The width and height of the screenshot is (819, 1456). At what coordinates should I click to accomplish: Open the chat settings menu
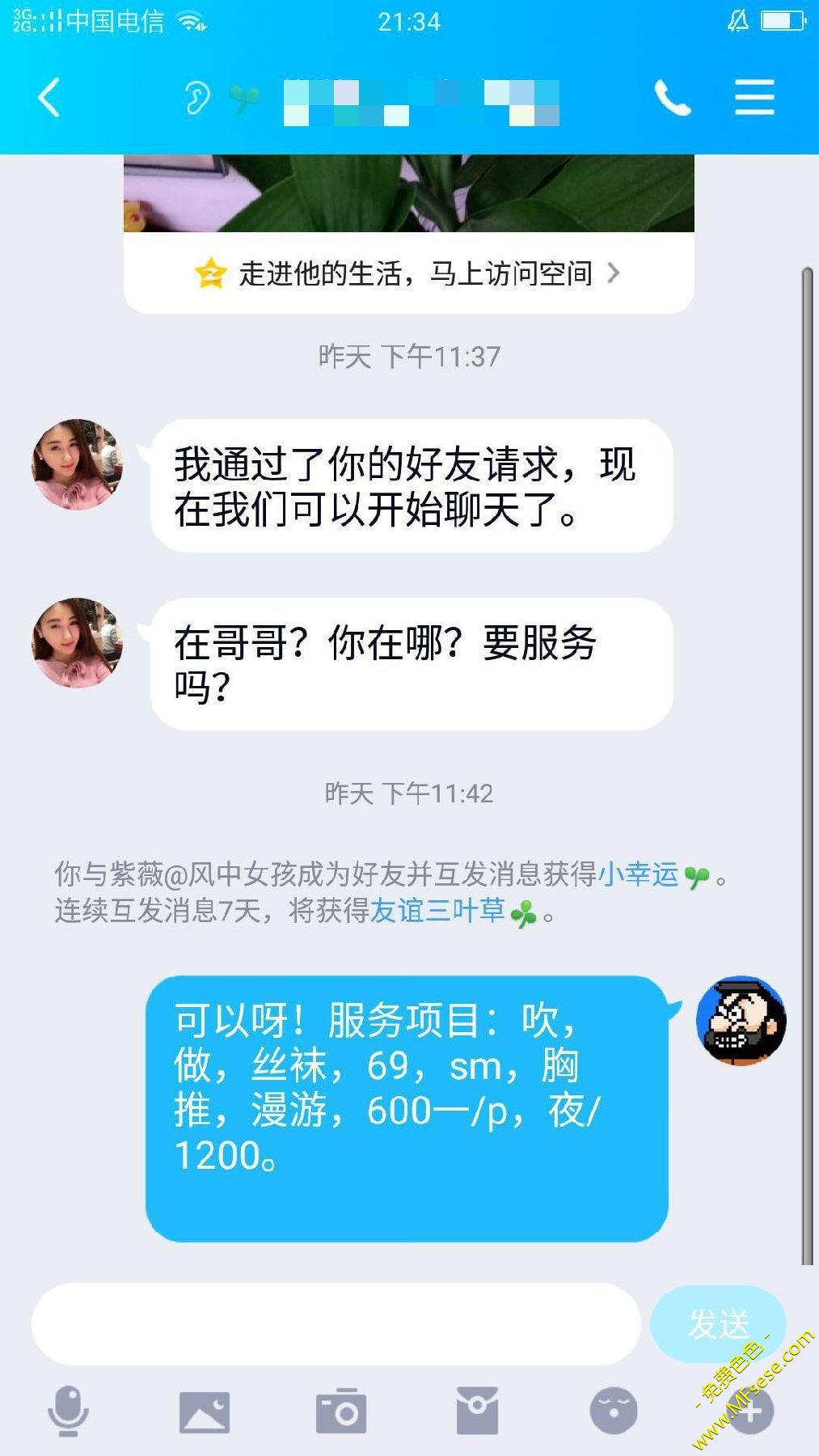tap(754, 99)
